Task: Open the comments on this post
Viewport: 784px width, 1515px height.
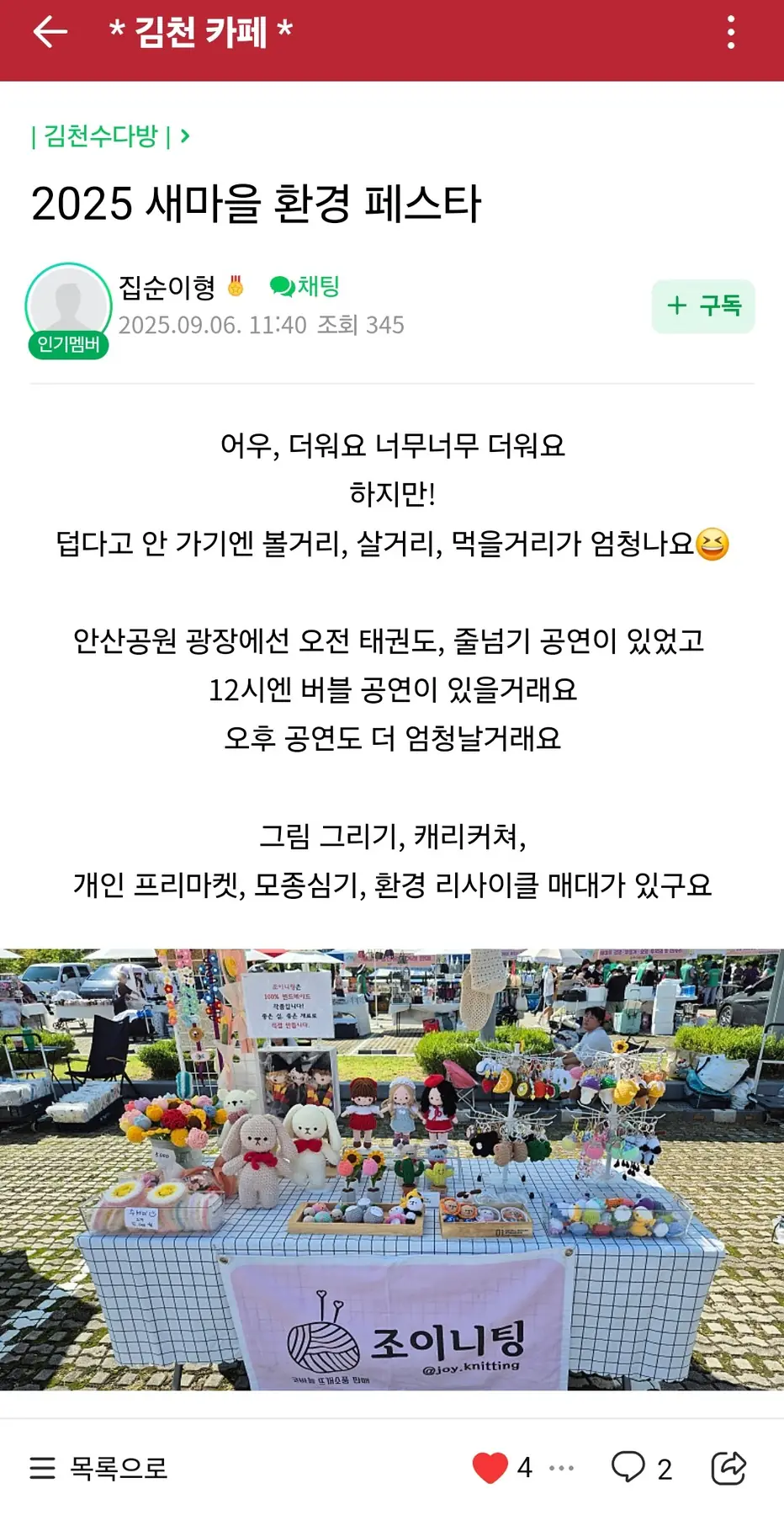Action: (641, 1468)
